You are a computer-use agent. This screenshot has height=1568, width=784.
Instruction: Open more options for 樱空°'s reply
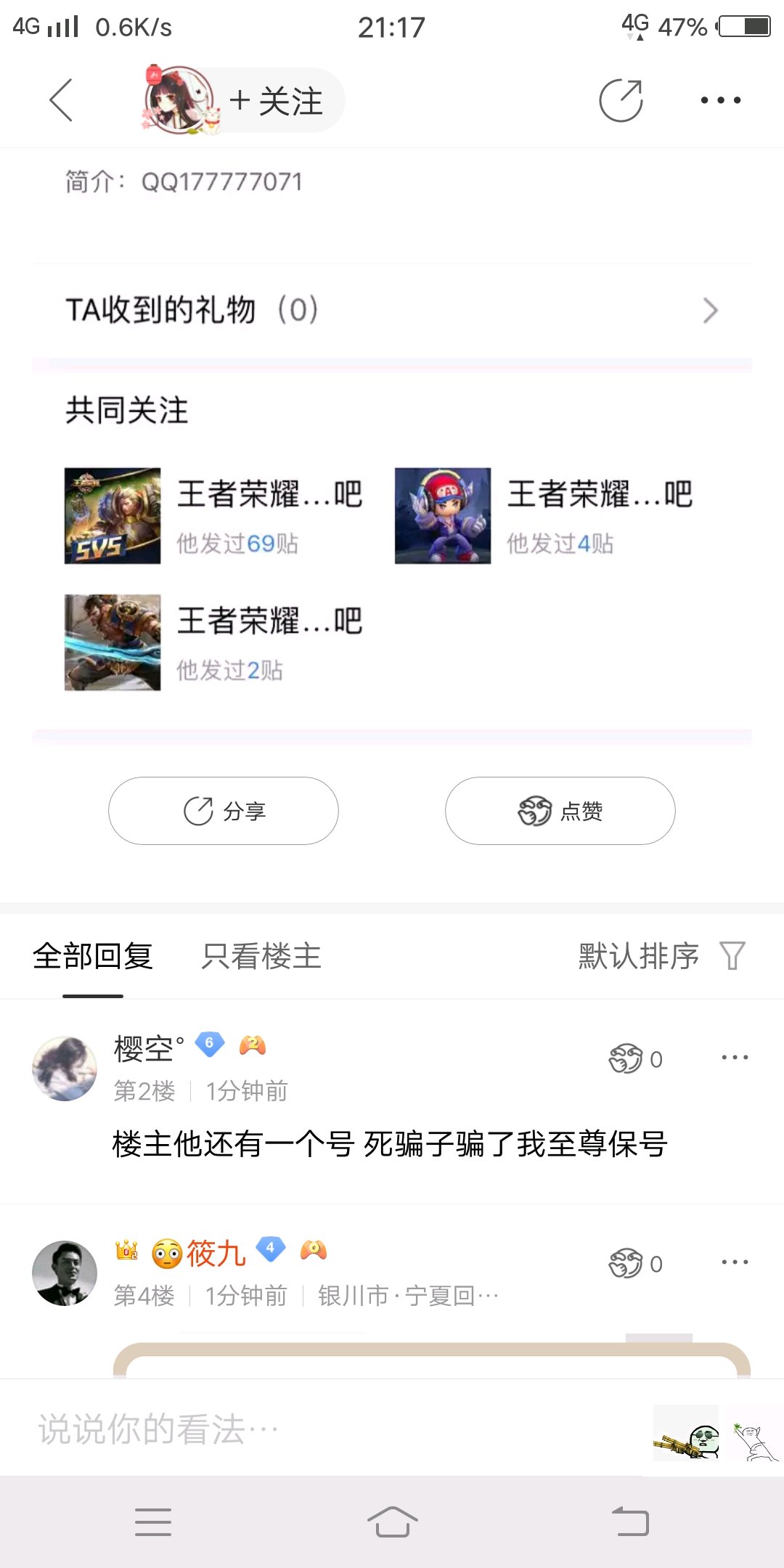[735, 1058]
